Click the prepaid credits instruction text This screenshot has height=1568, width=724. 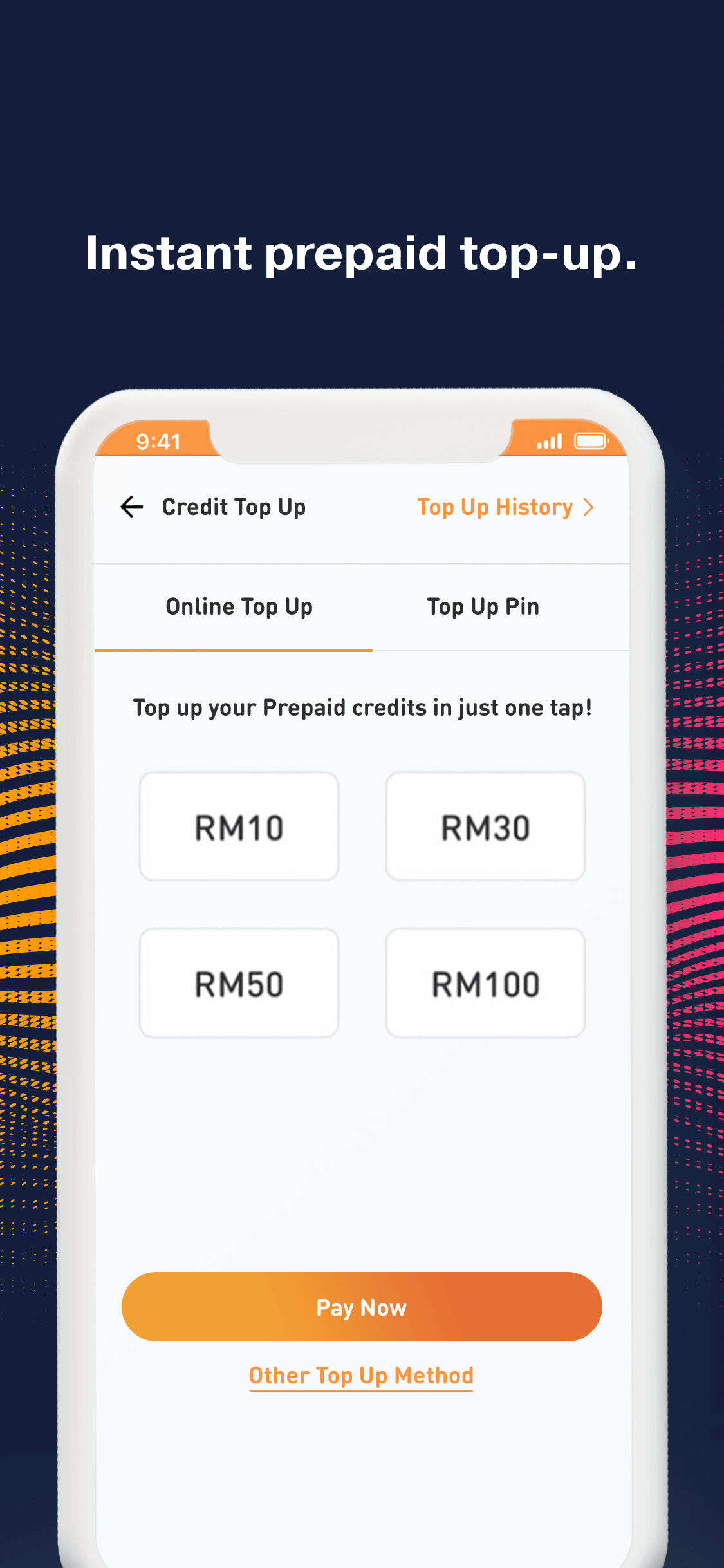pyautogui.click(x=362, y=707)
